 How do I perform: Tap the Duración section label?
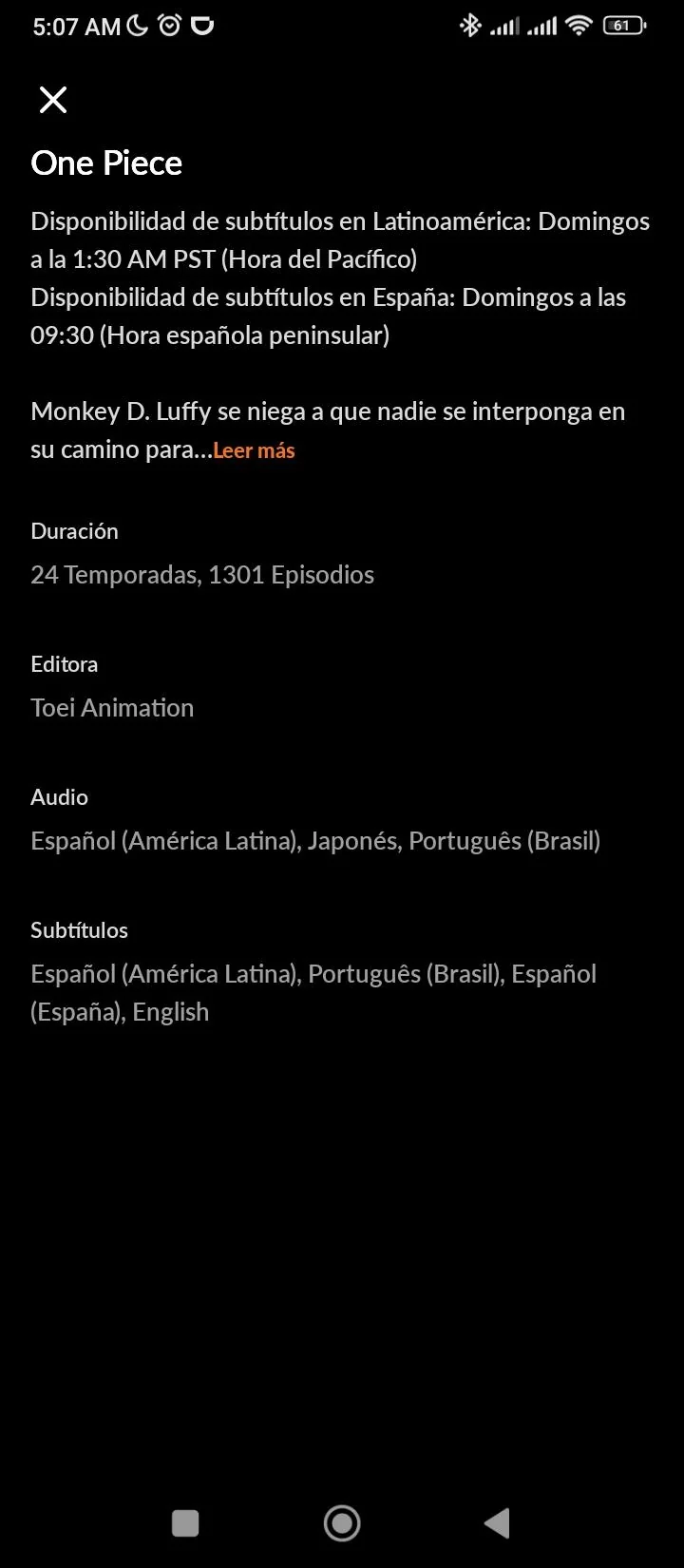click(74, 530)
